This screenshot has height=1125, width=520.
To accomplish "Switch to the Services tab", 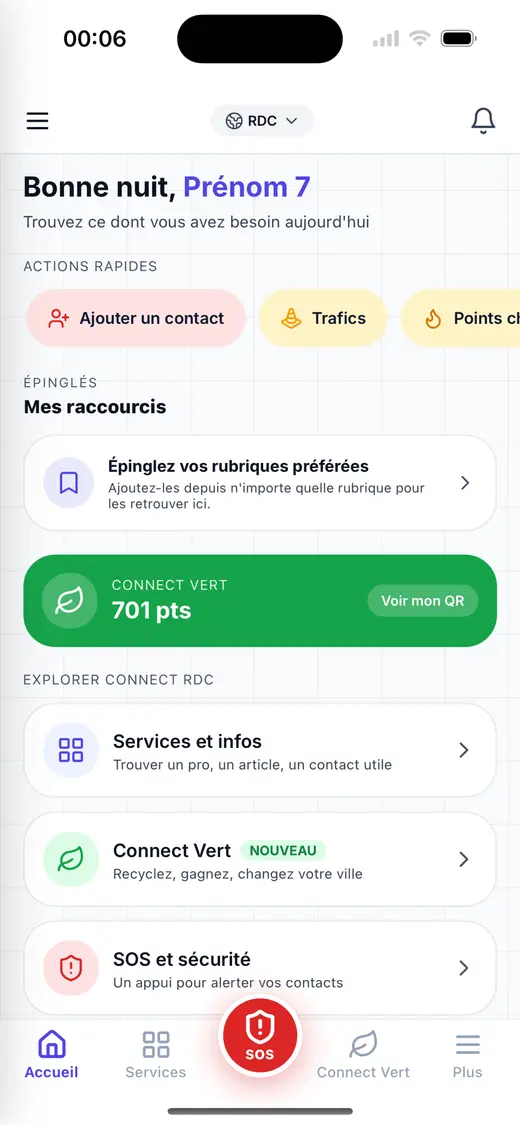I will pos(156,1055).
